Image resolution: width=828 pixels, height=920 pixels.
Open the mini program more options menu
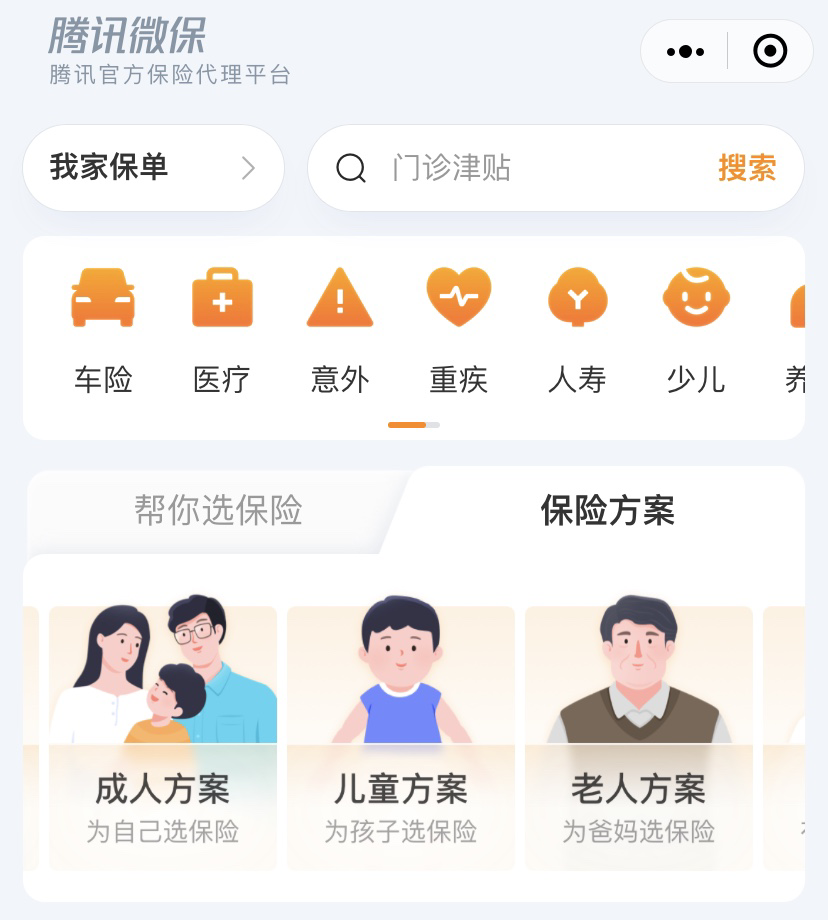pyautogui.click(x=685, y=51)
